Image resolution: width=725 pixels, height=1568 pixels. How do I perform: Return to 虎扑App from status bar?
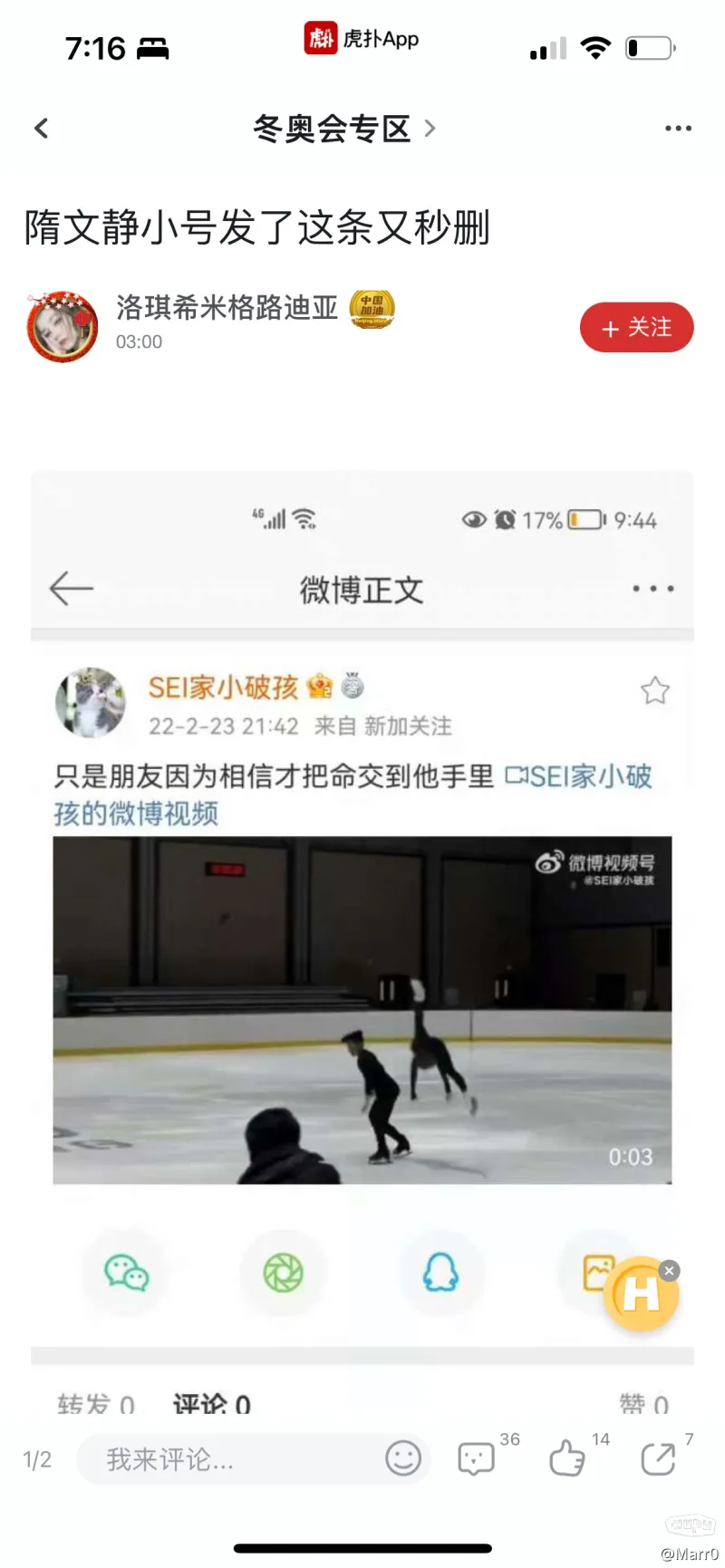[x=362, y=39]
